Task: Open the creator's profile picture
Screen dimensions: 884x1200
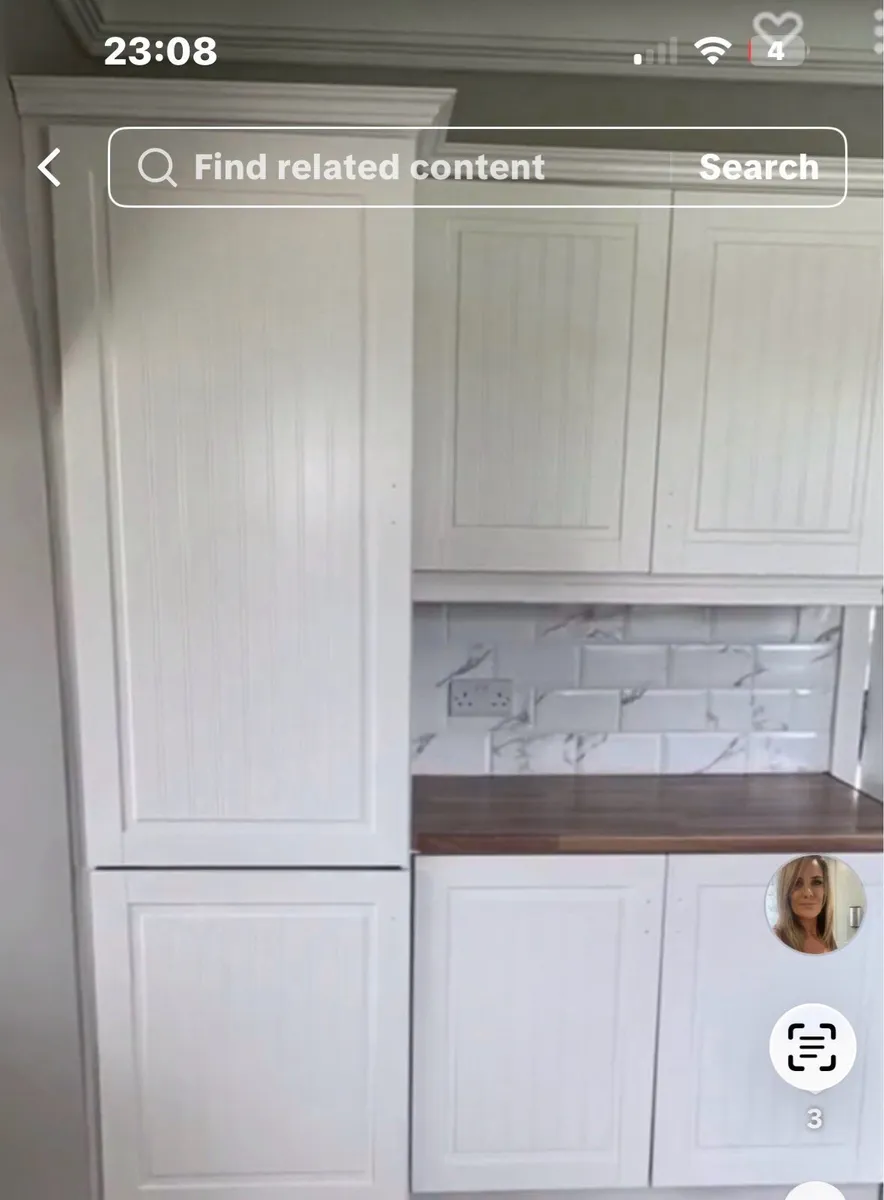Action: point(814,904)
